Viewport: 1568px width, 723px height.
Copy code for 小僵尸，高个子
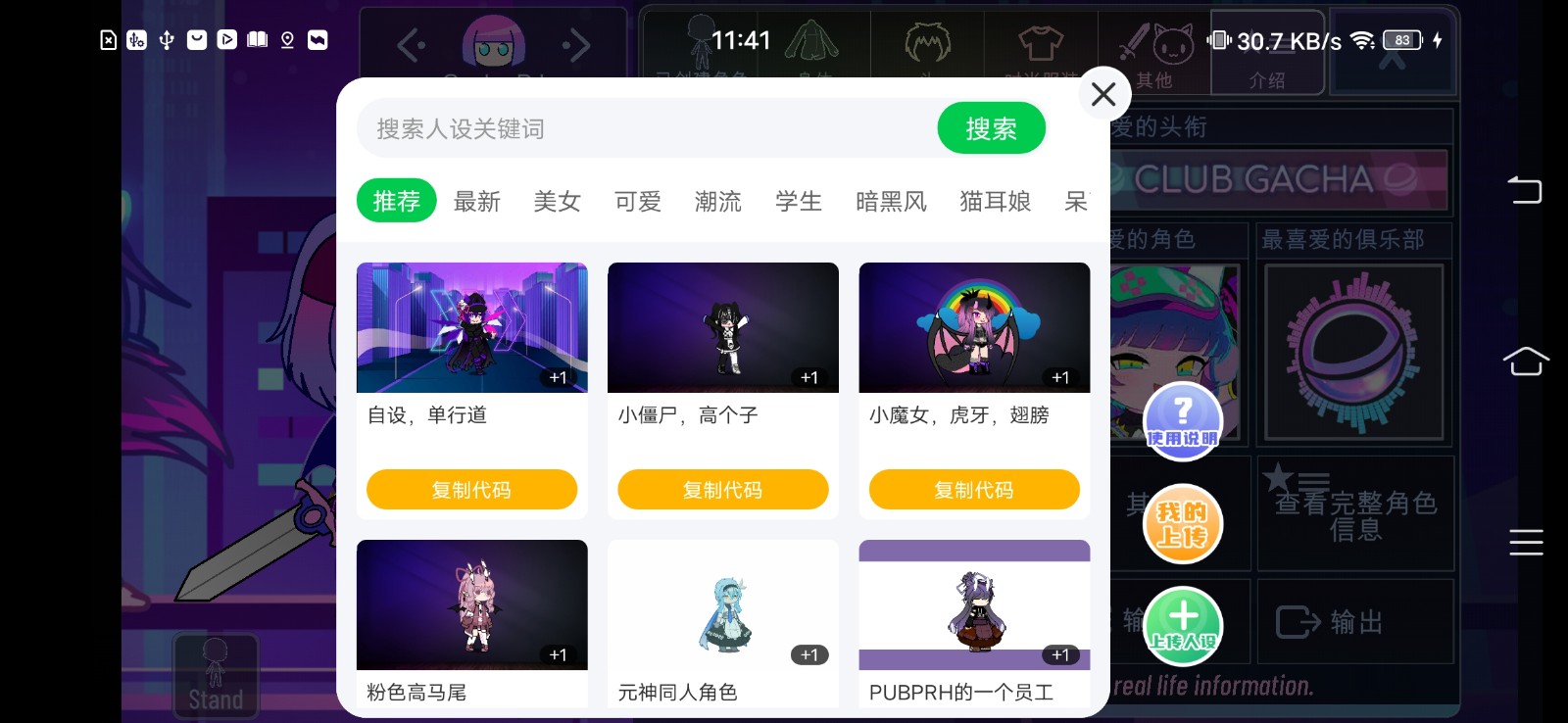point(722,489)
